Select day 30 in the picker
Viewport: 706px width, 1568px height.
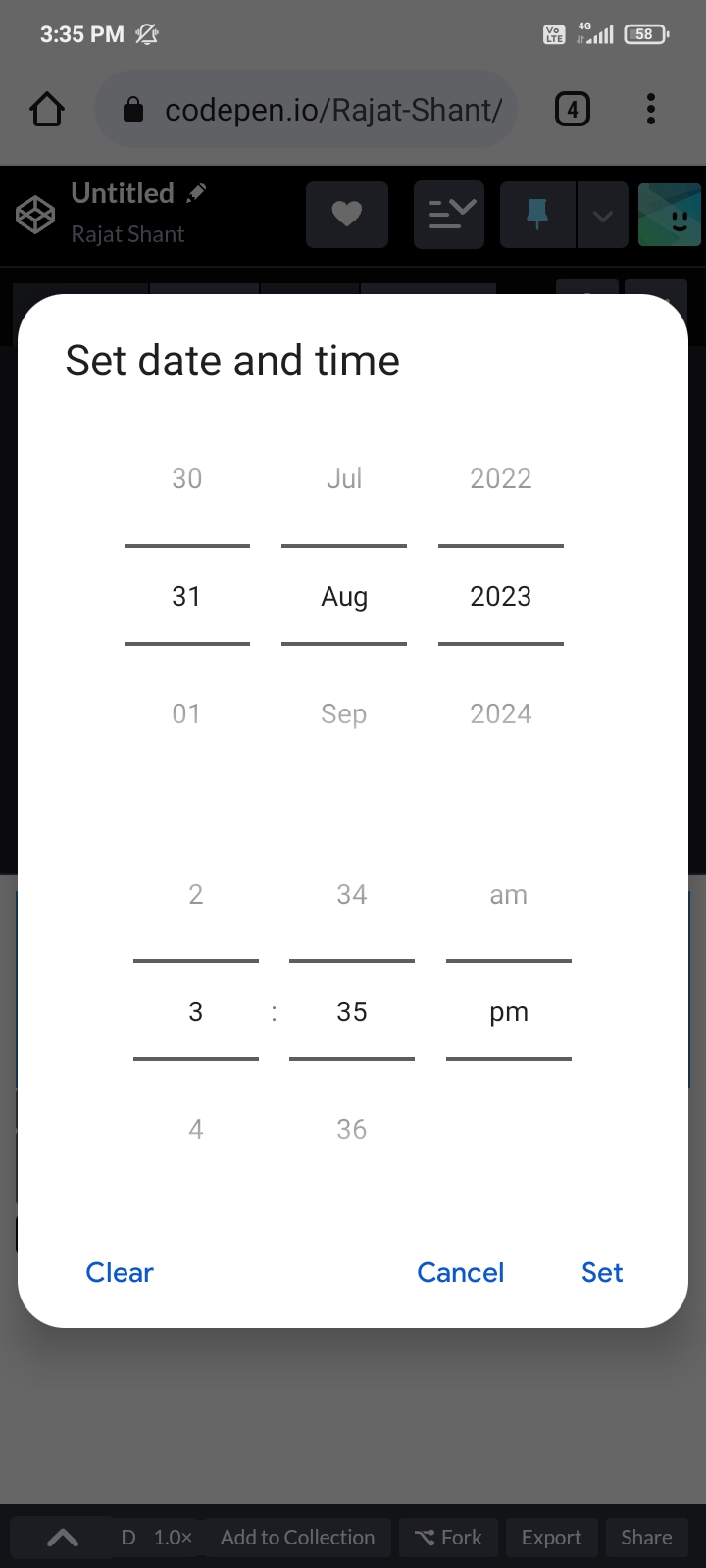[x=186, y=478]
